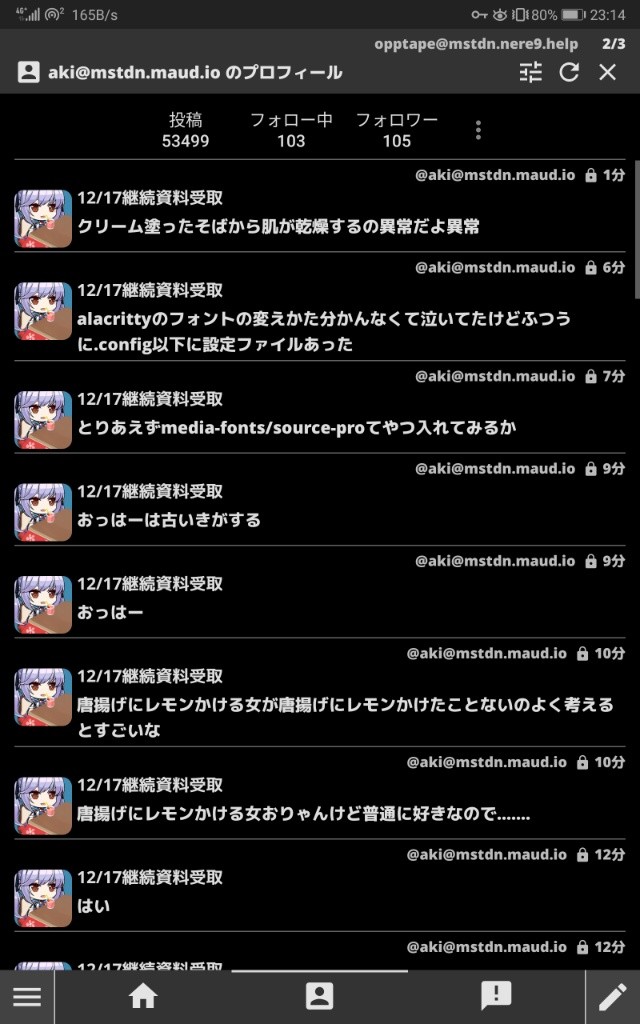Tap the avatar on the はい post

(x=43, y=897)
